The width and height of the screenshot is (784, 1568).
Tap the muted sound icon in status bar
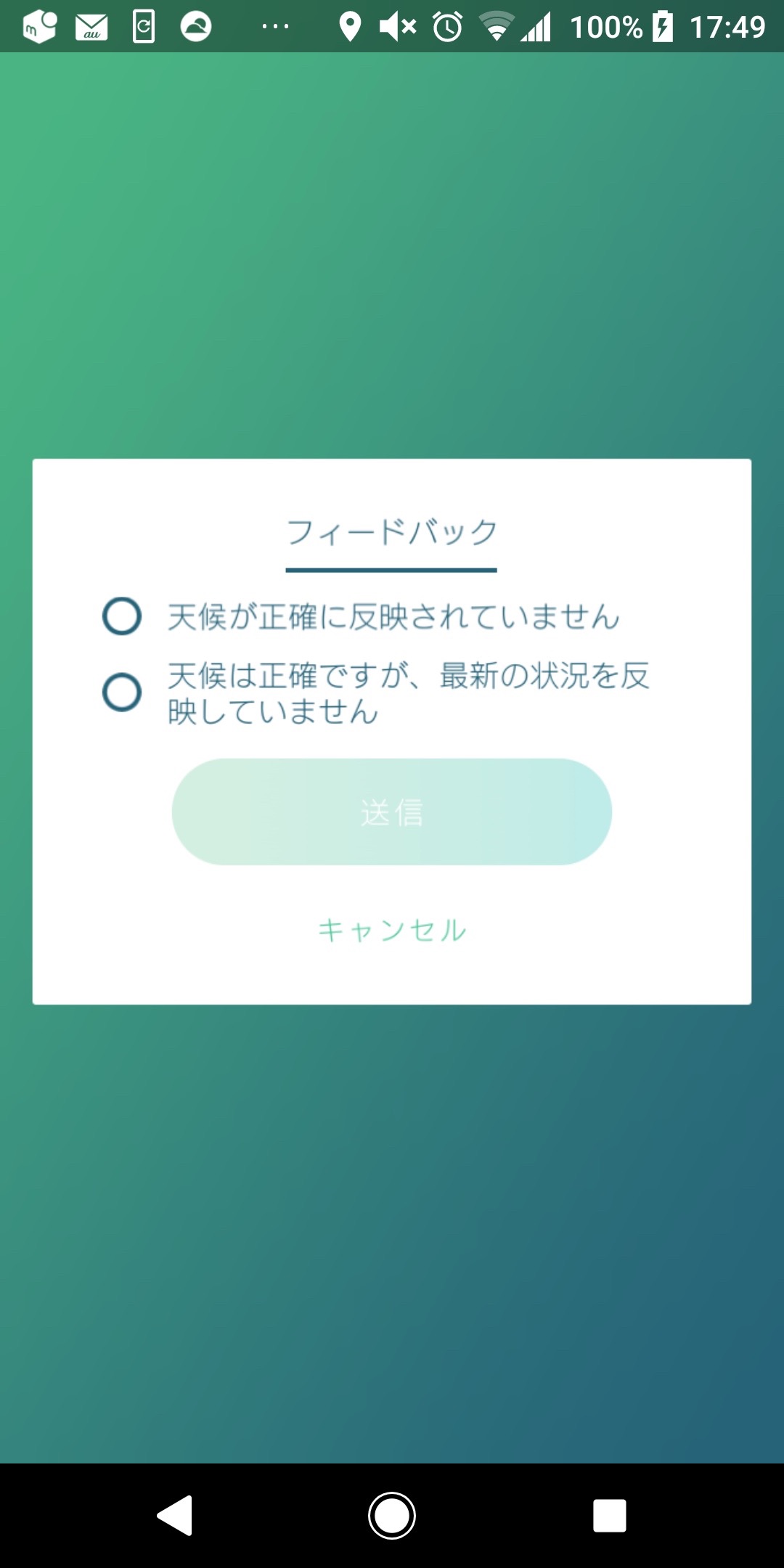[396, 28]
